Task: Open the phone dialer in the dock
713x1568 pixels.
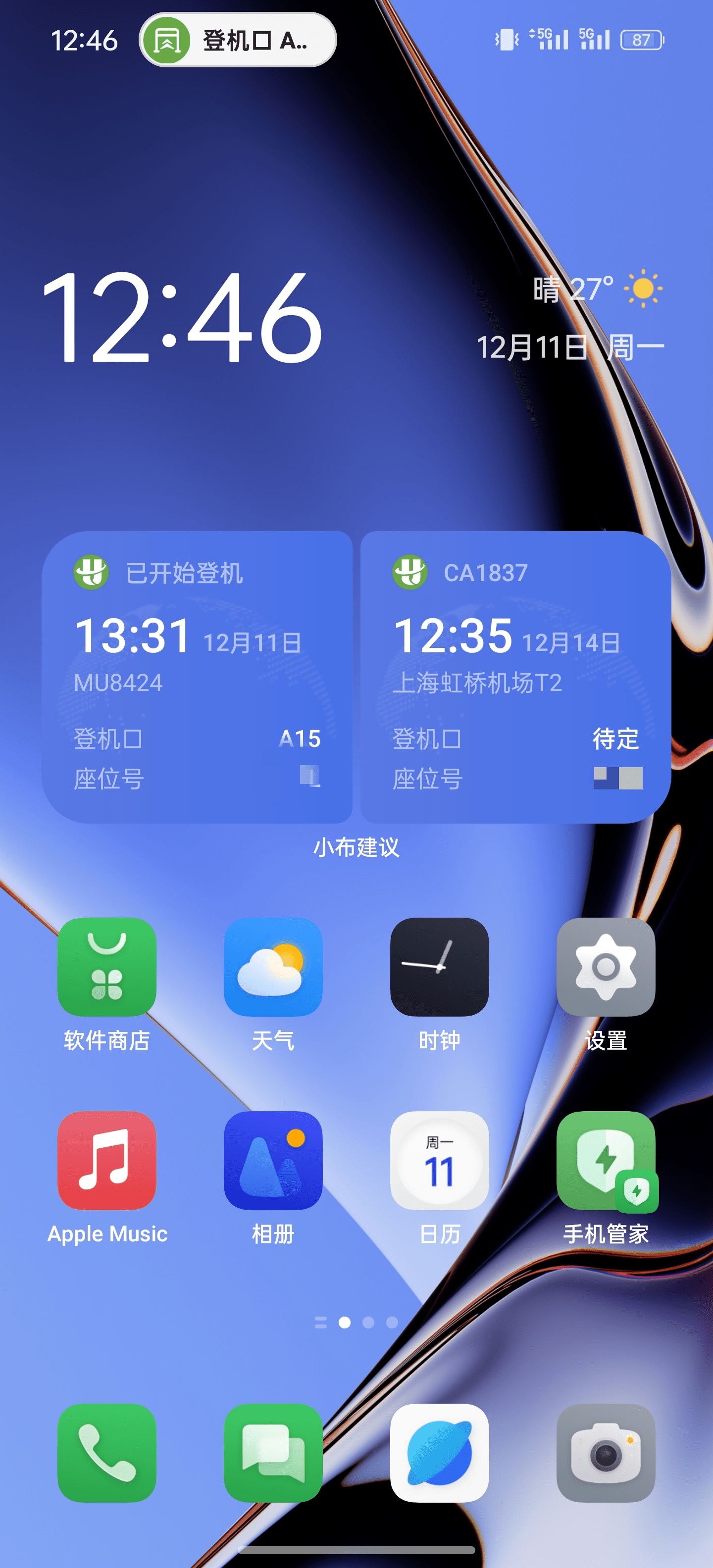Action: tap(106, 1452)
